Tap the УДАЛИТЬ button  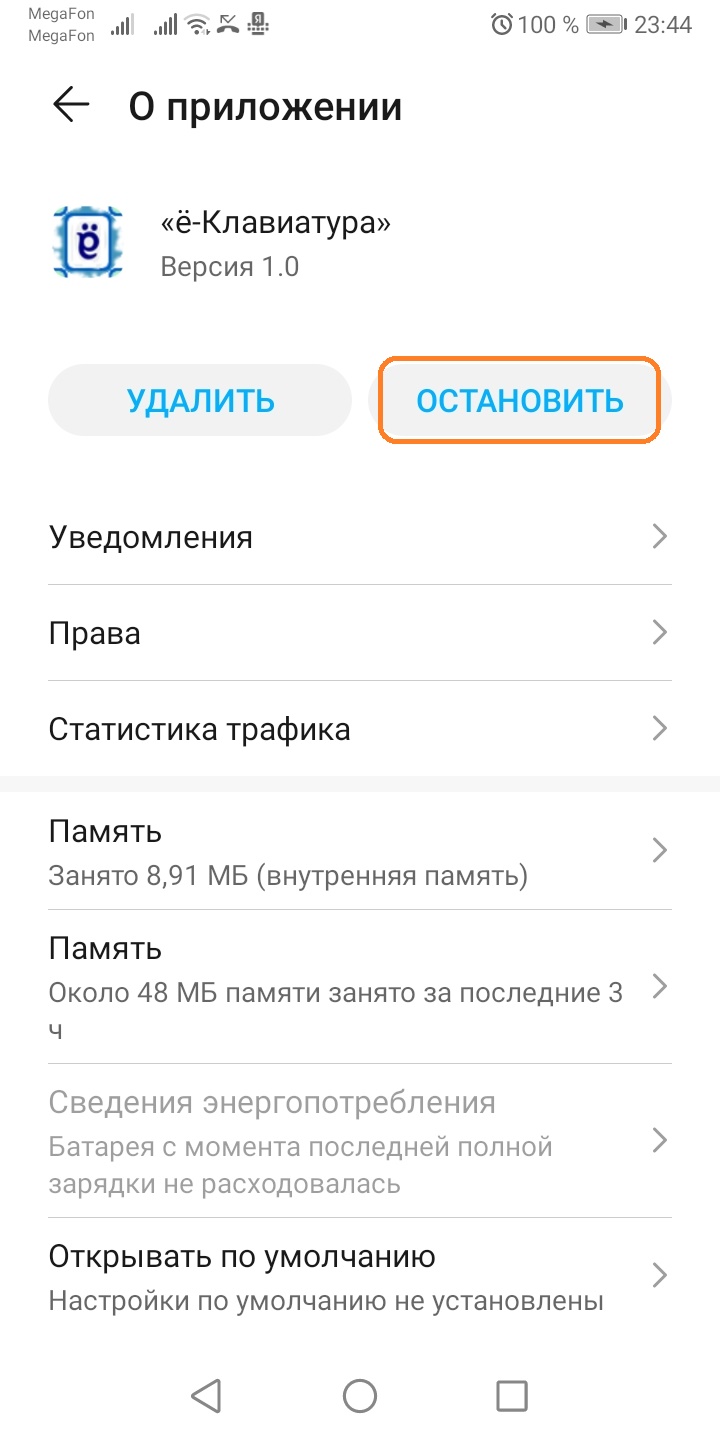click(200, 400)
